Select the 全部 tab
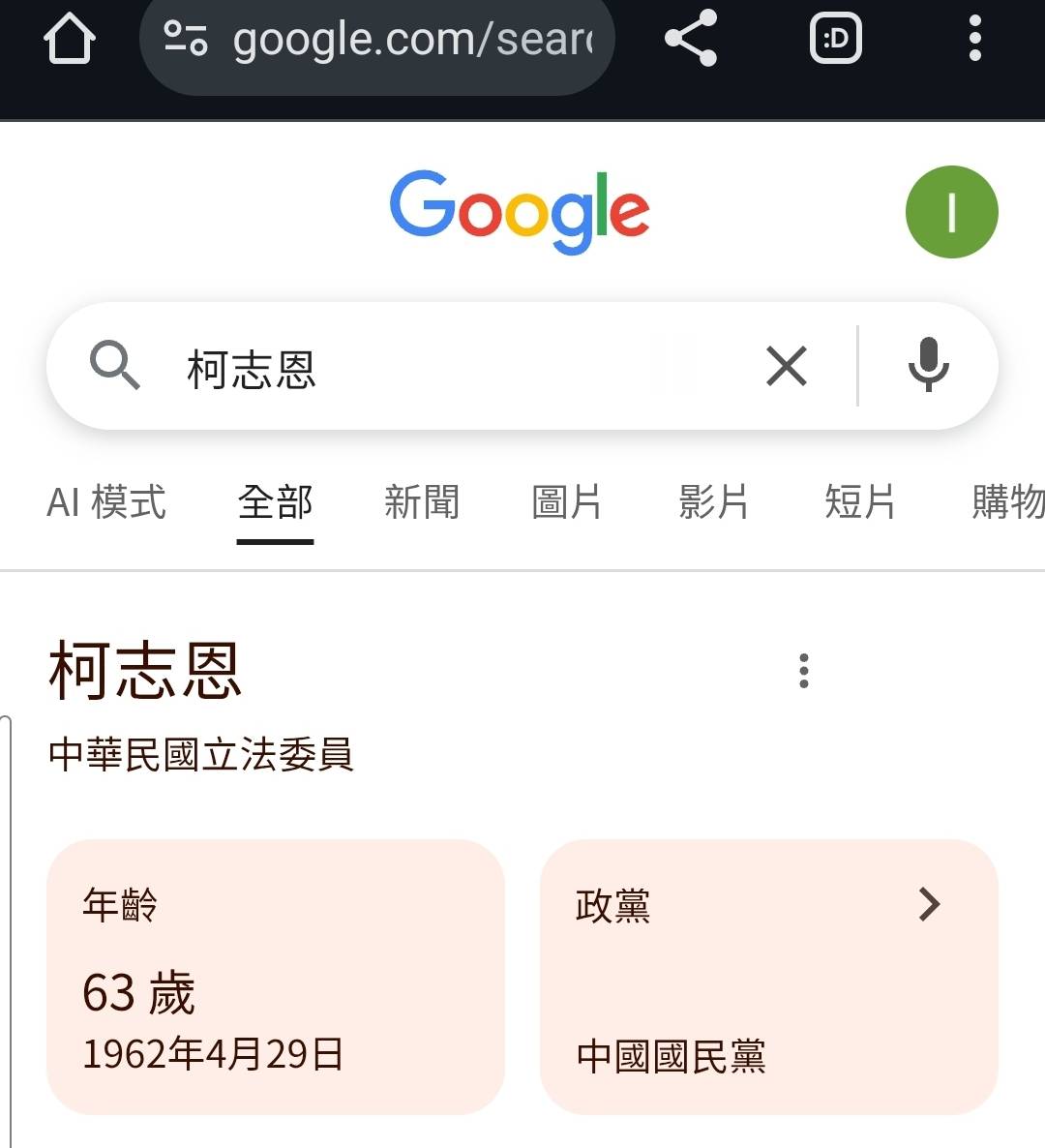The height and width of the screenshot is (1148, 1045). (x=275, y=502)
